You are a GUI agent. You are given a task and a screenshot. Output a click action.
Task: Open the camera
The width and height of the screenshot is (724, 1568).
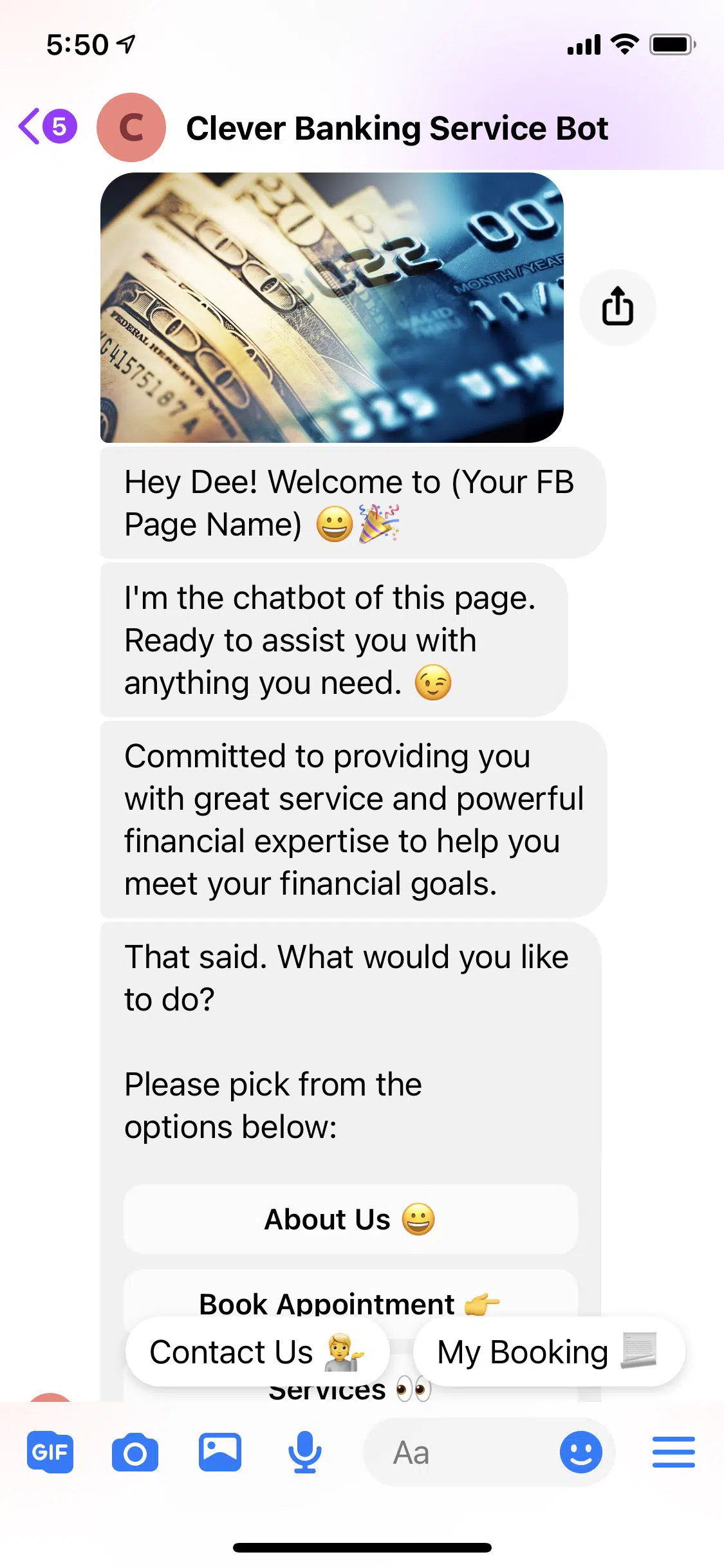135,1453
